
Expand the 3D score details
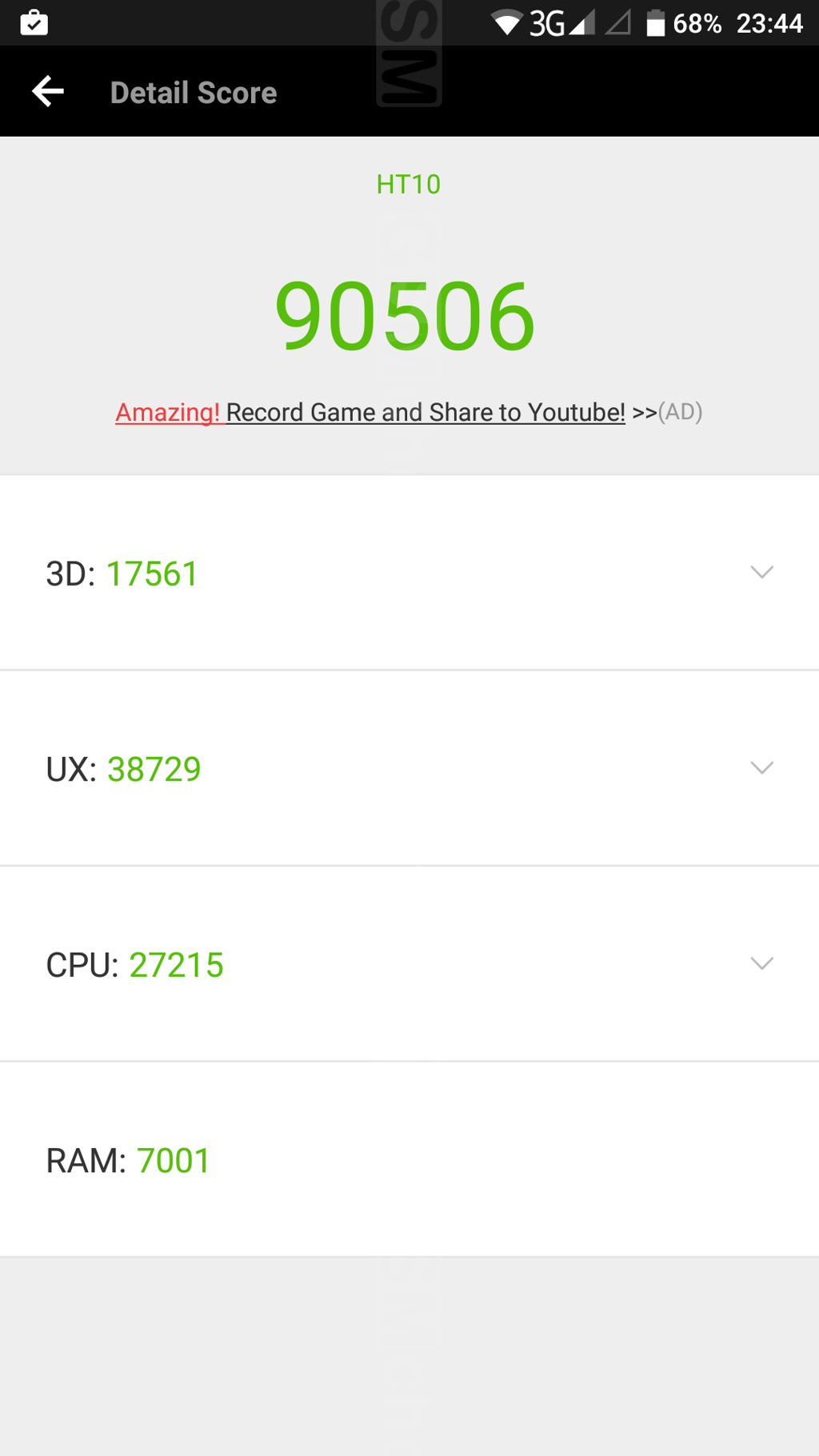[761, 572]
